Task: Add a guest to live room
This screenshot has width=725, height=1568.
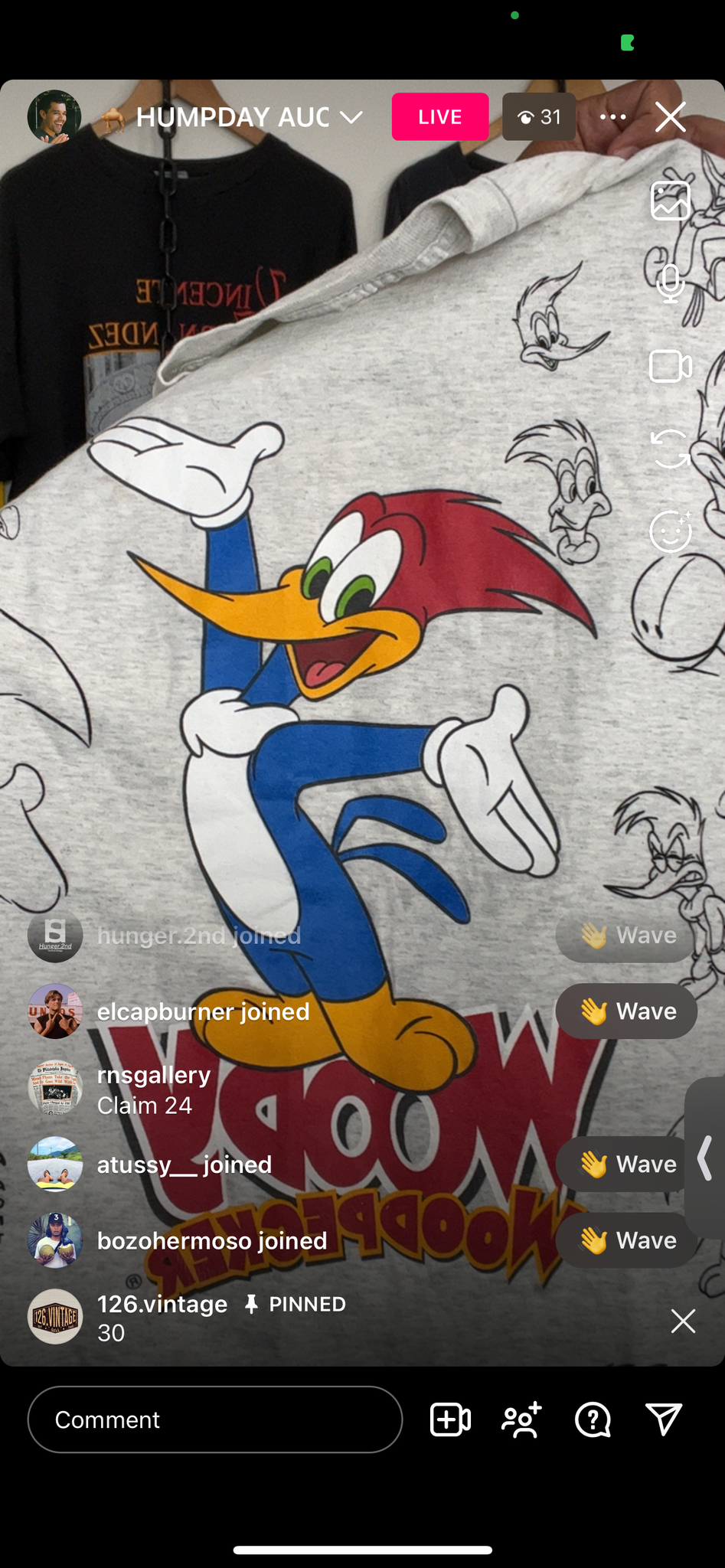Action: pyautogui.click(x=450, y=1419)
